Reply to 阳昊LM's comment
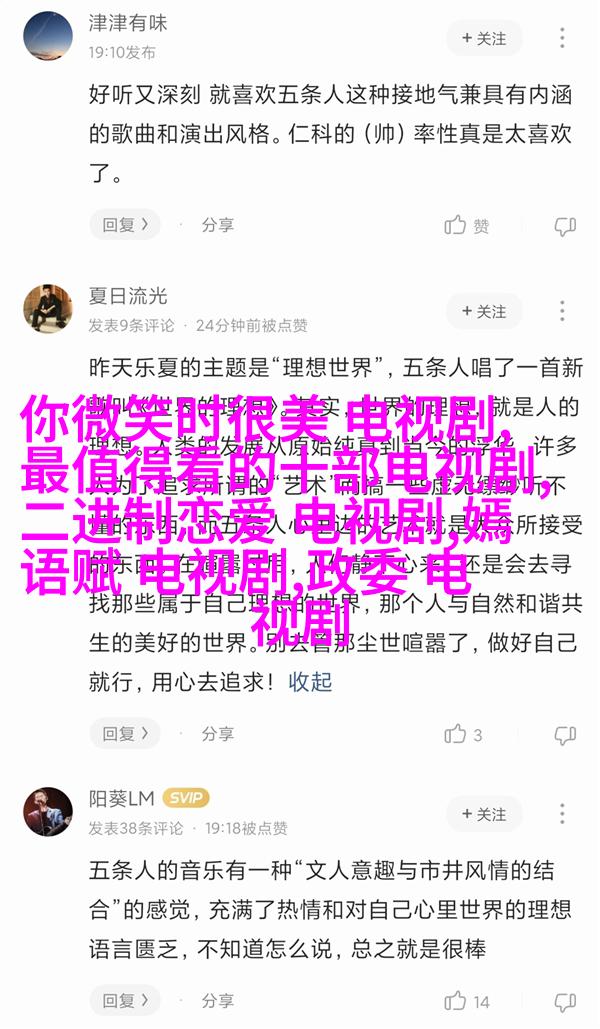Screen dimensions: 600x1029 125,1001
